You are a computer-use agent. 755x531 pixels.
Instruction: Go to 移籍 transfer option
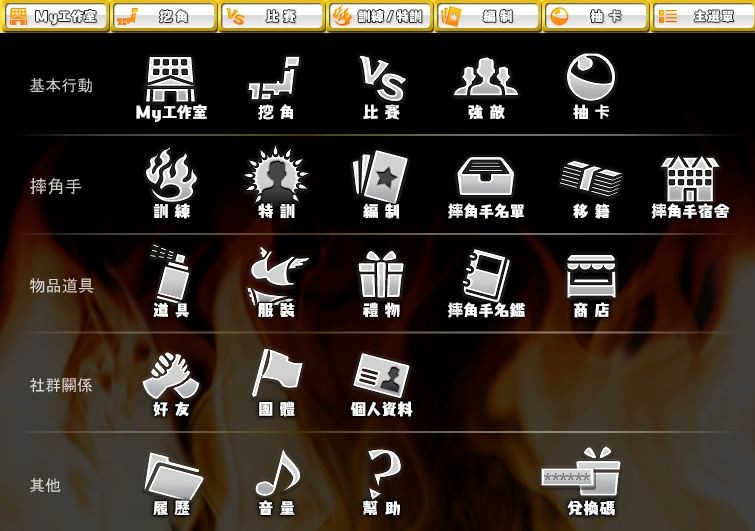[591, 184]
